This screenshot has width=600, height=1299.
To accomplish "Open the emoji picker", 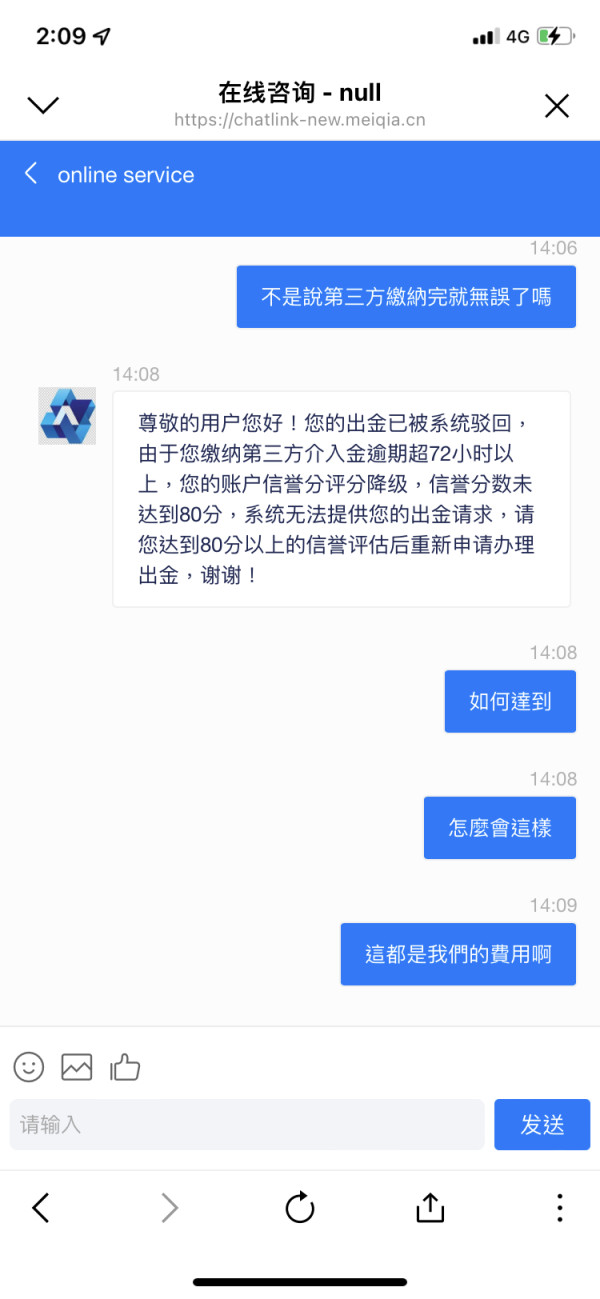I will pos(29,1067).
